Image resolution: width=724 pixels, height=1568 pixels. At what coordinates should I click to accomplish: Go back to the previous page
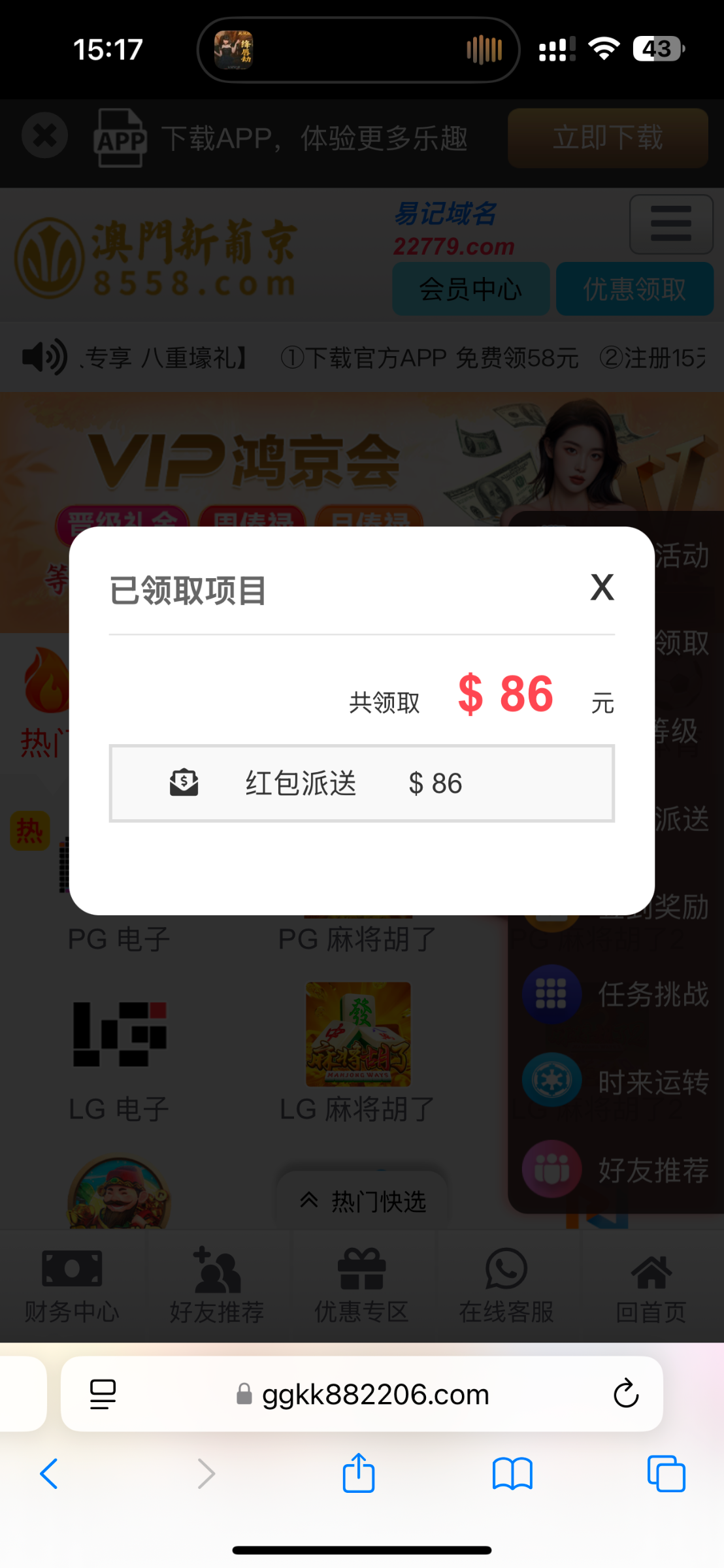click(x=49, y=1474)
